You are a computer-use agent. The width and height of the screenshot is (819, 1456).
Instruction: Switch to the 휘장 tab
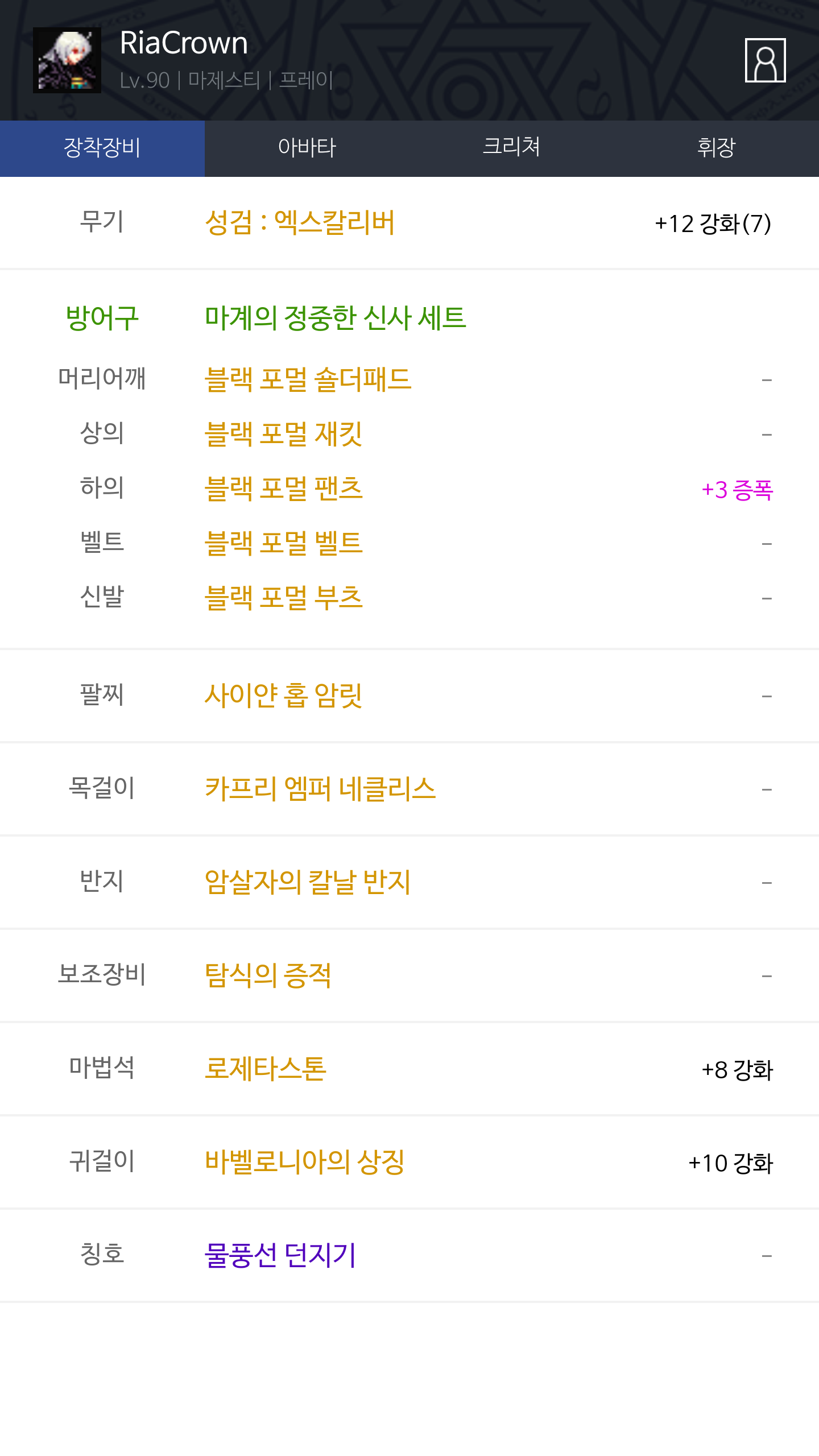[x=717, y=148]
